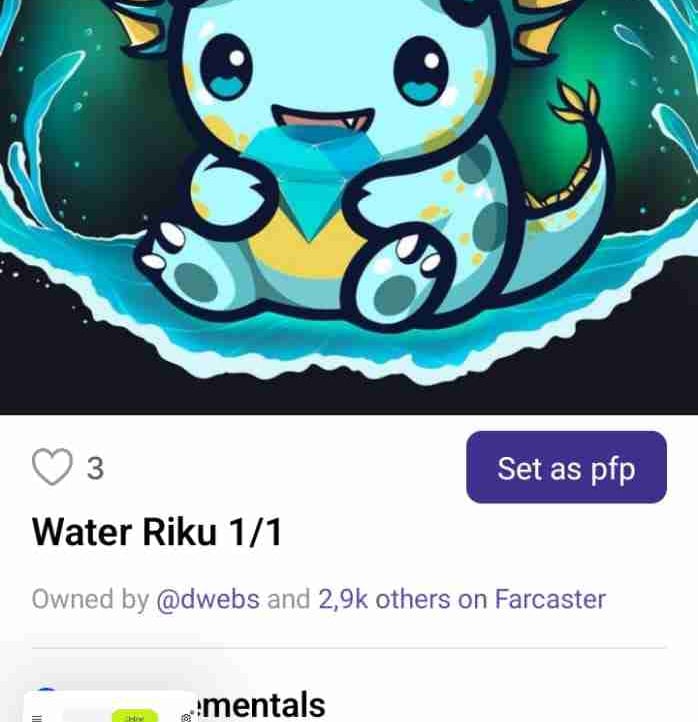The image size is (698, 722).
Task: Like the Water Riku NFT
Action: (x=52, y=467)
